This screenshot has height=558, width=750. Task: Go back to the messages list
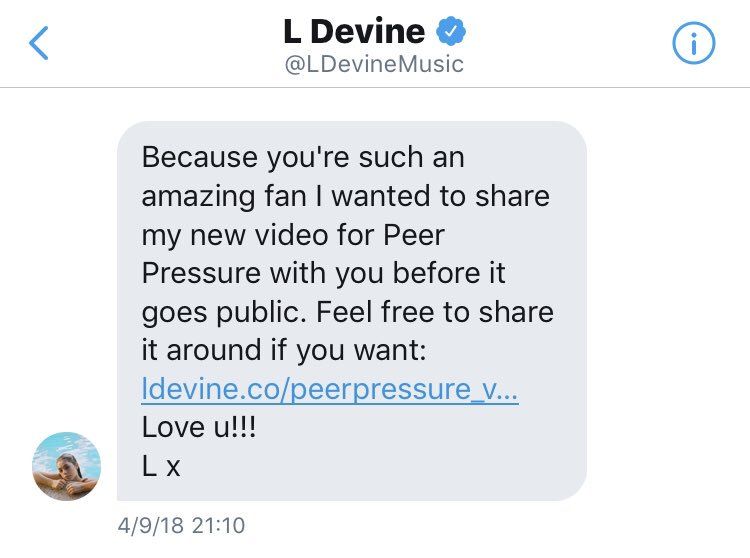click(39, 43)
